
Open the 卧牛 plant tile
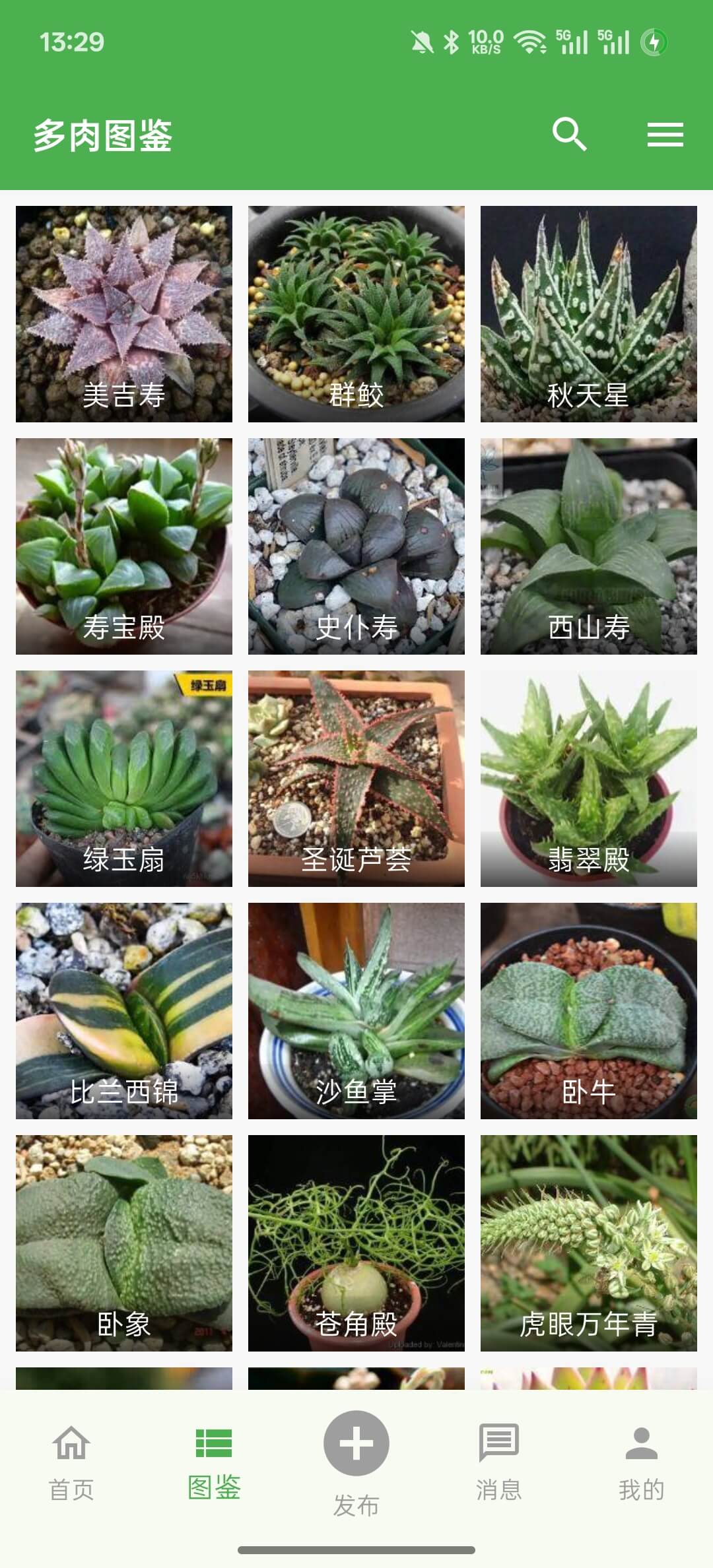pos(589,1011)
